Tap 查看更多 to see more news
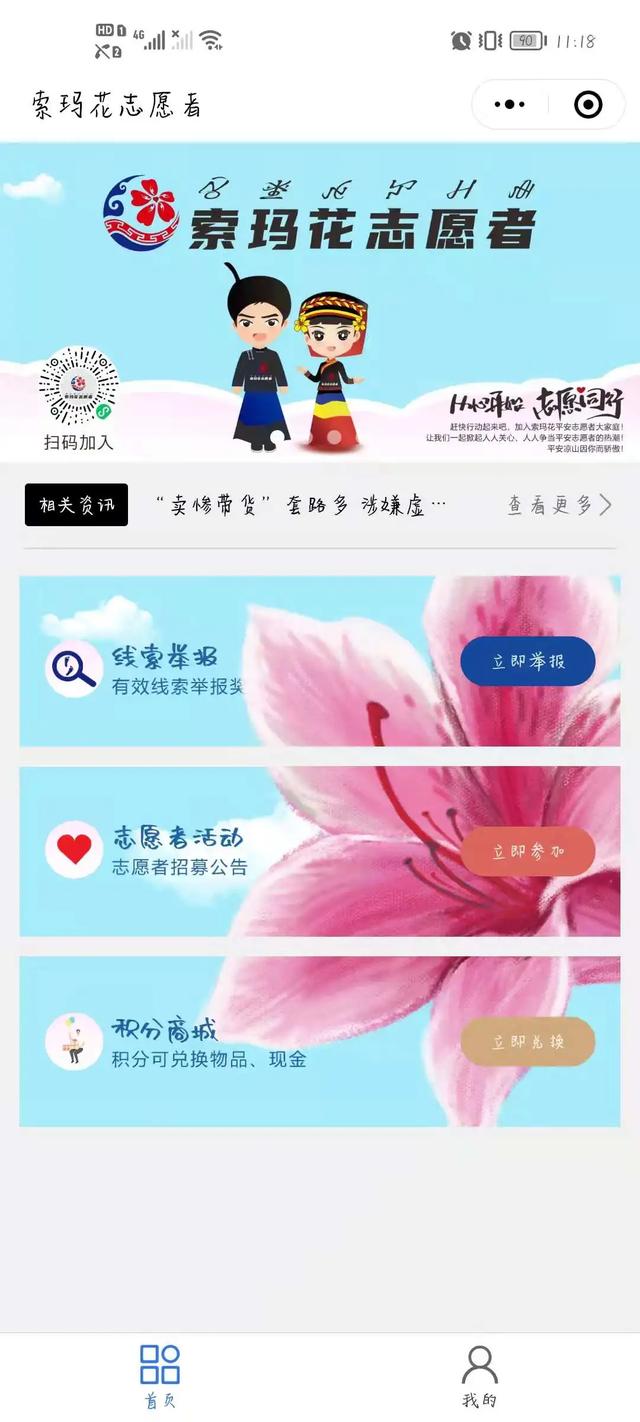Screen dimensions: 640x1422 (x=559, y=505)
